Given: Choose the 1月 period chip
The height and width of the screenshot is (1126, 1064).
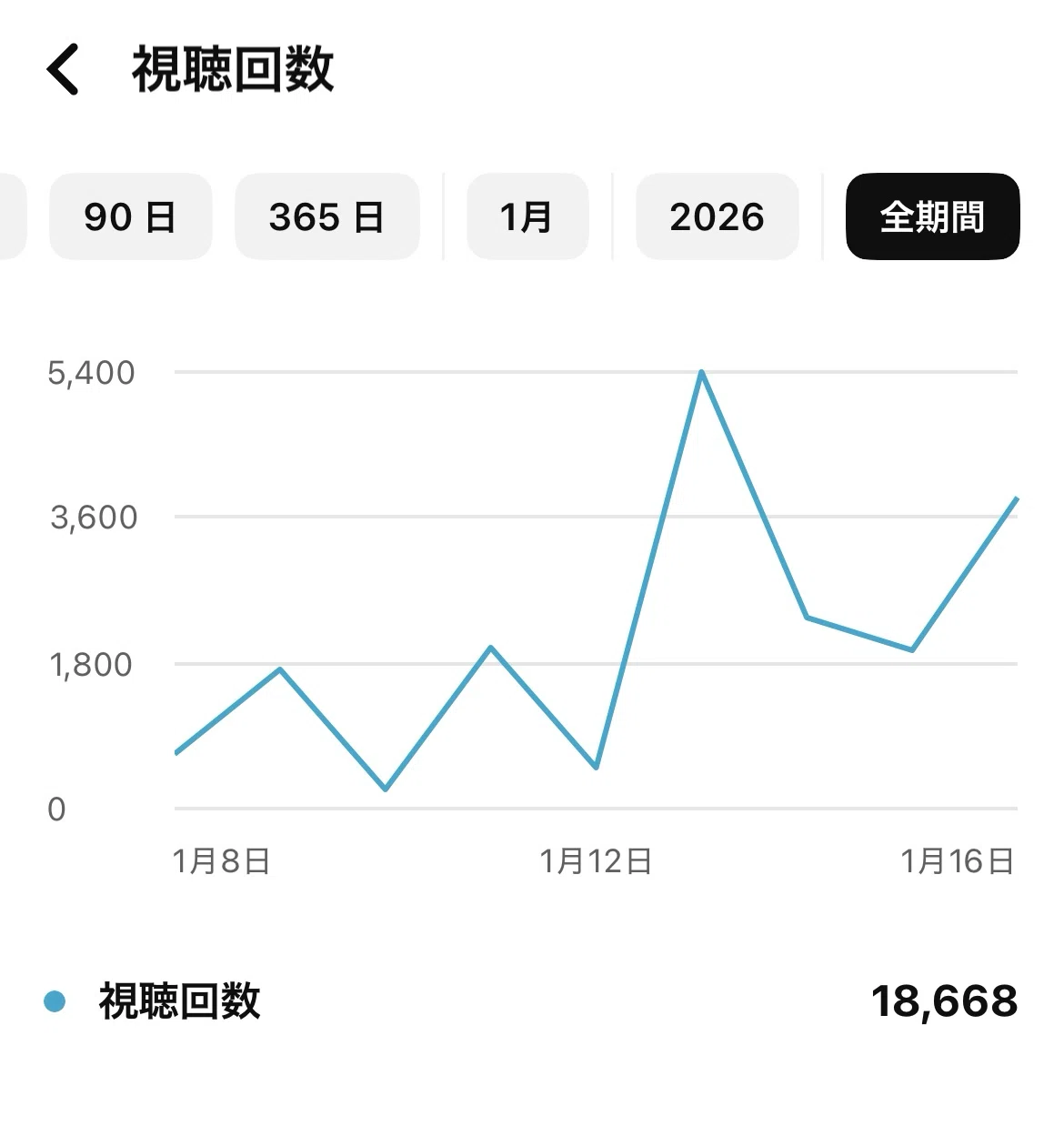Looking at the screenshot, I should tap(527, 216).
